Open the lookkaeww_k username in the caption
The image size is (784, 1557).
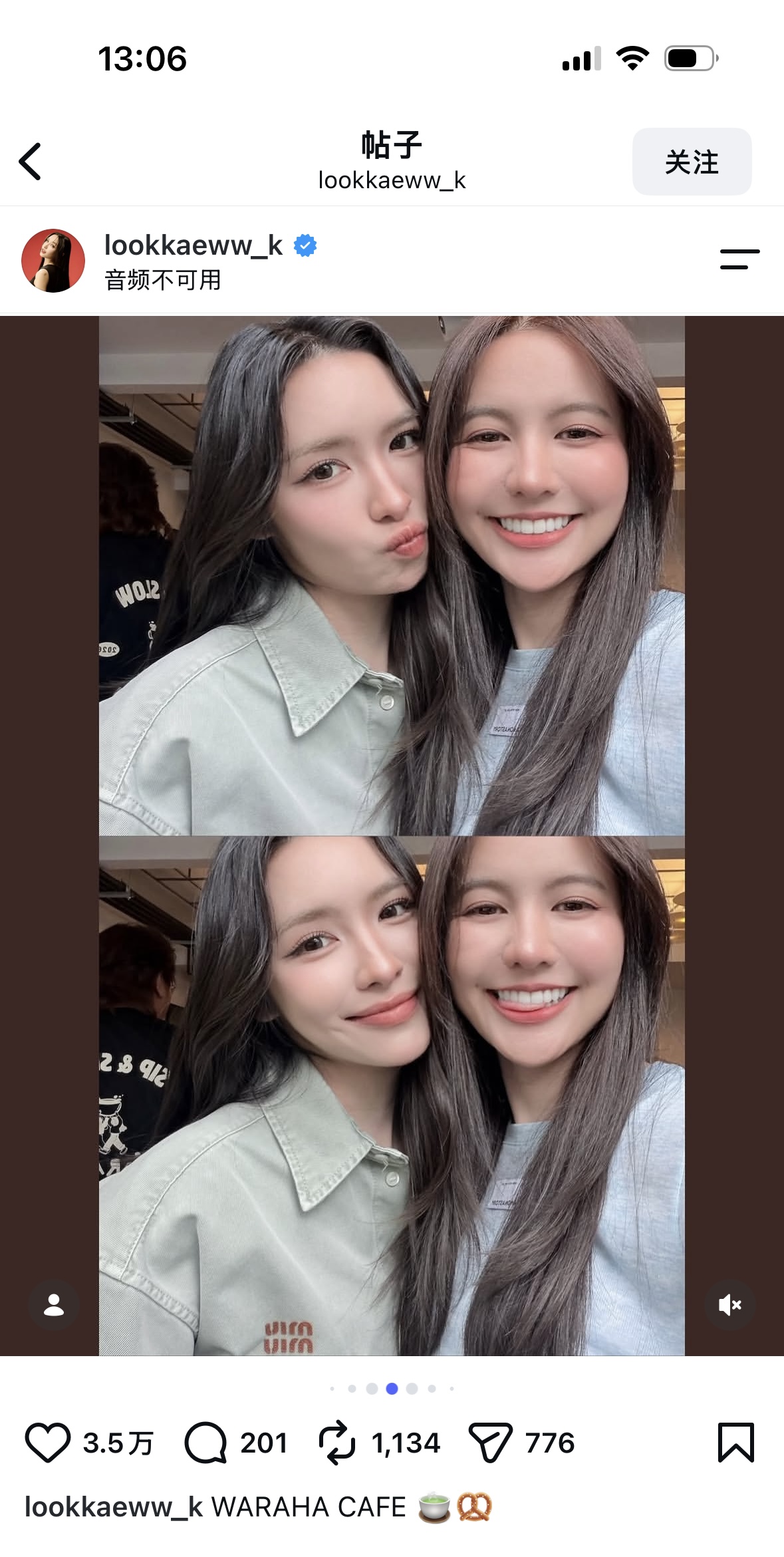click(x=114, y=1507)
